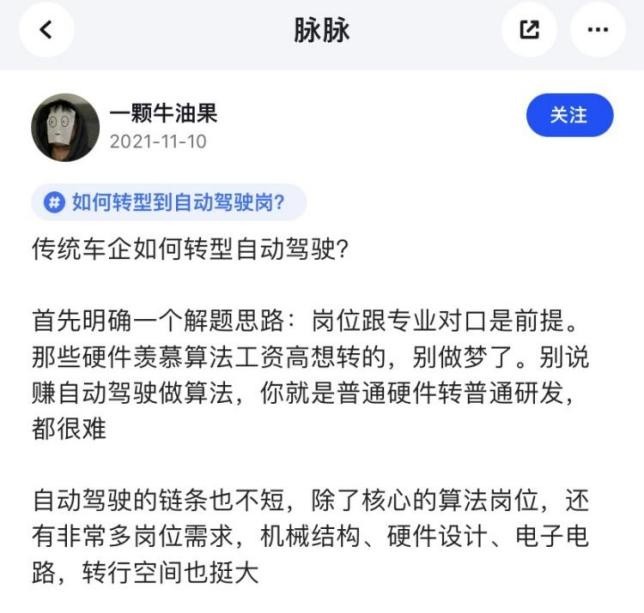
Task: Open the three-dot overflow menu
Action: point(597,30)
